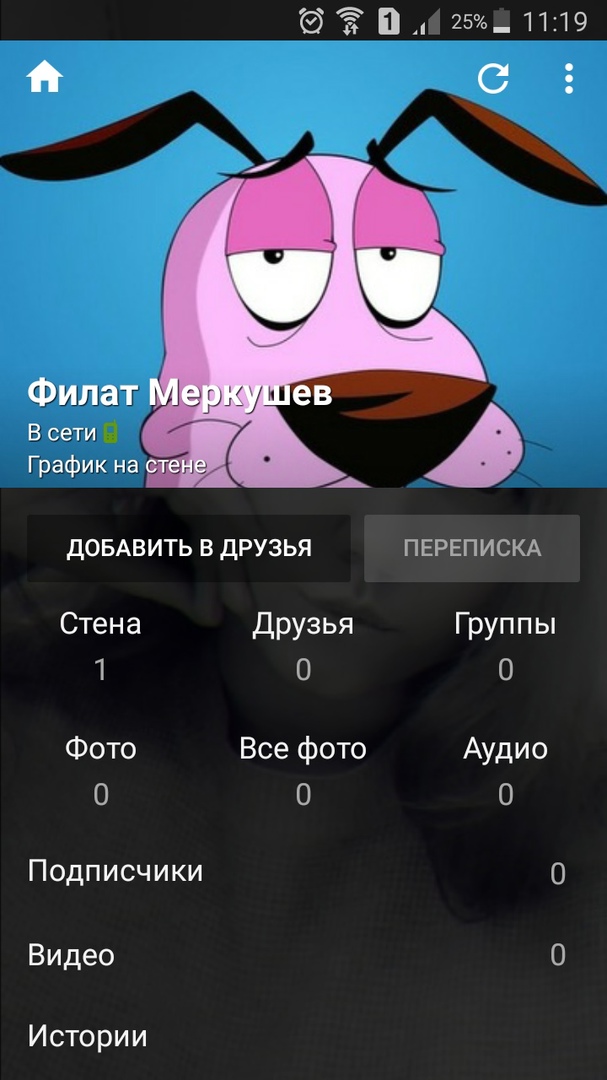Go to the home screen icon

pos(45,78)
